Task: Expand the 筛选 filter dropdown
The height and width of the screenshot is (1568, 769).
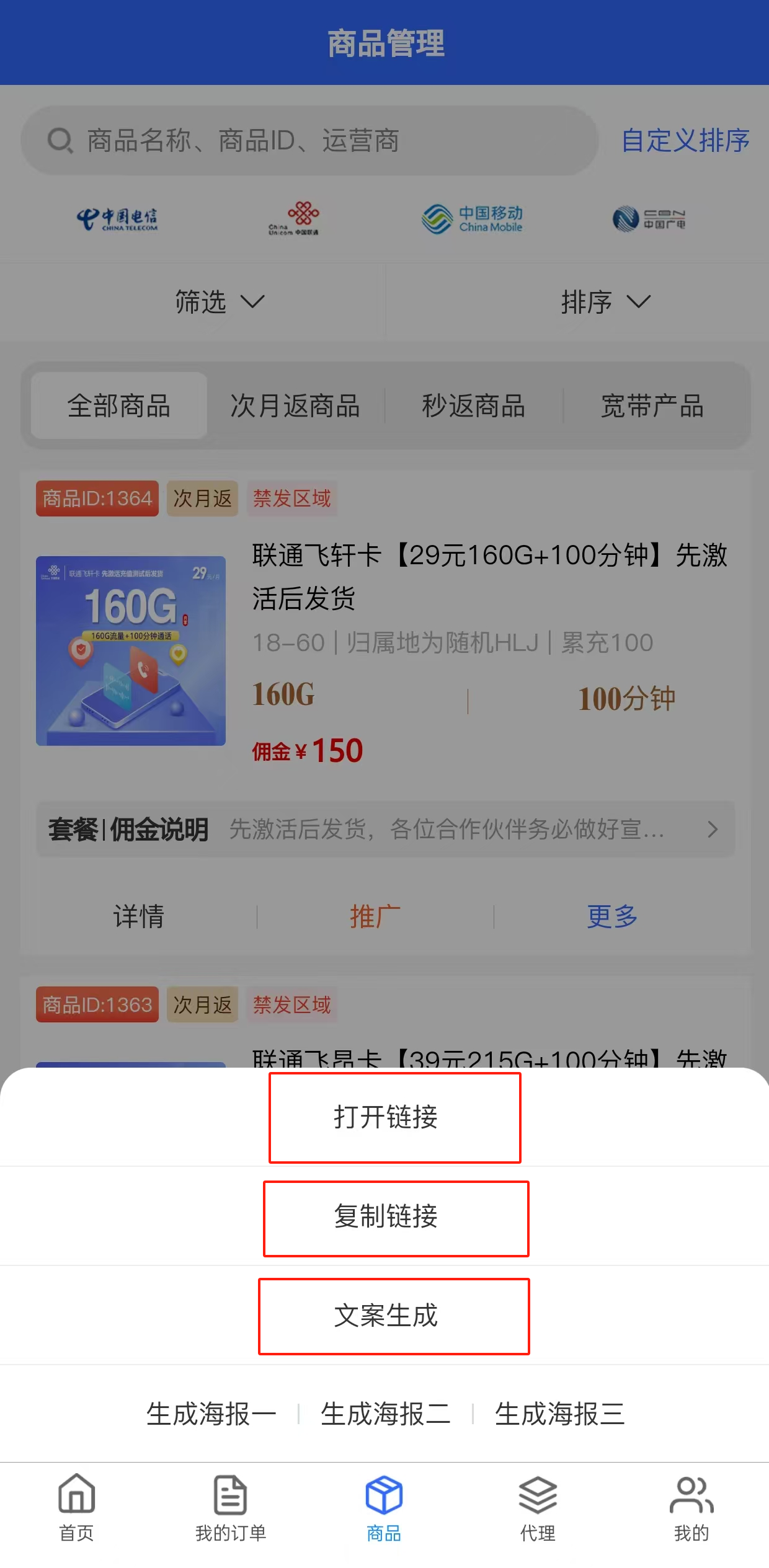Action: point(220,302)
